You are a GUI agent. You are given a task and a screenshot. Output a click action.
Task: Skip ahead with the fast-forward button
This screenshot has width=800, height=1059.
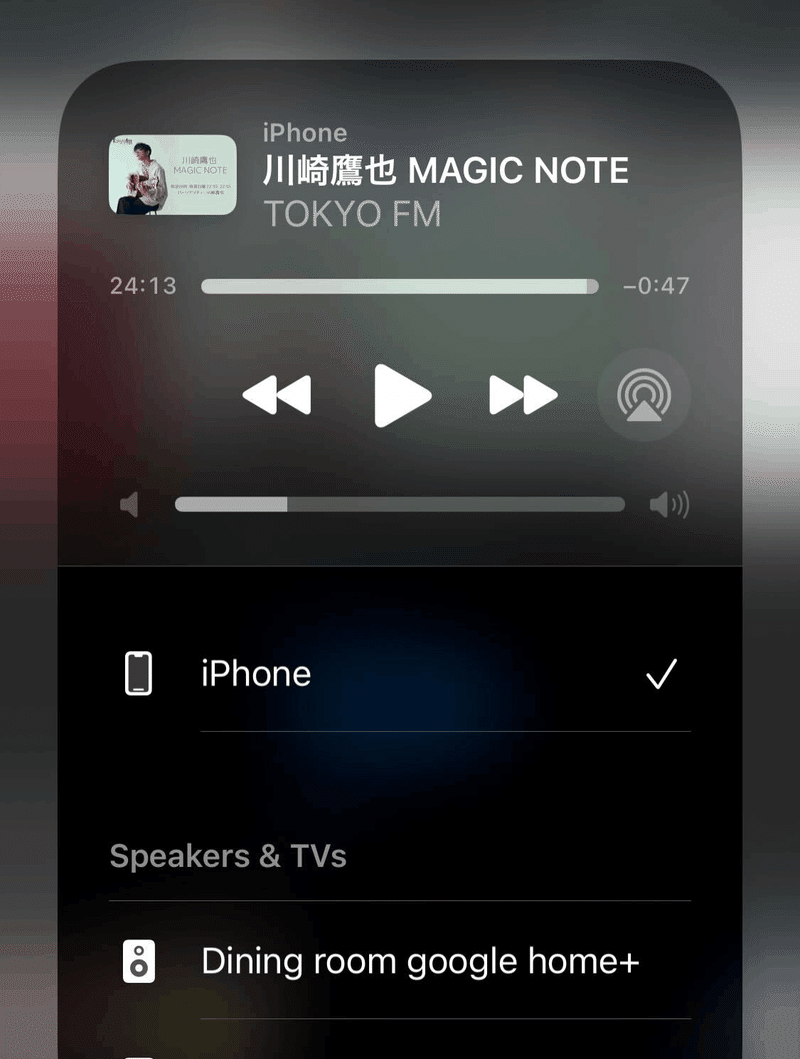523,395
